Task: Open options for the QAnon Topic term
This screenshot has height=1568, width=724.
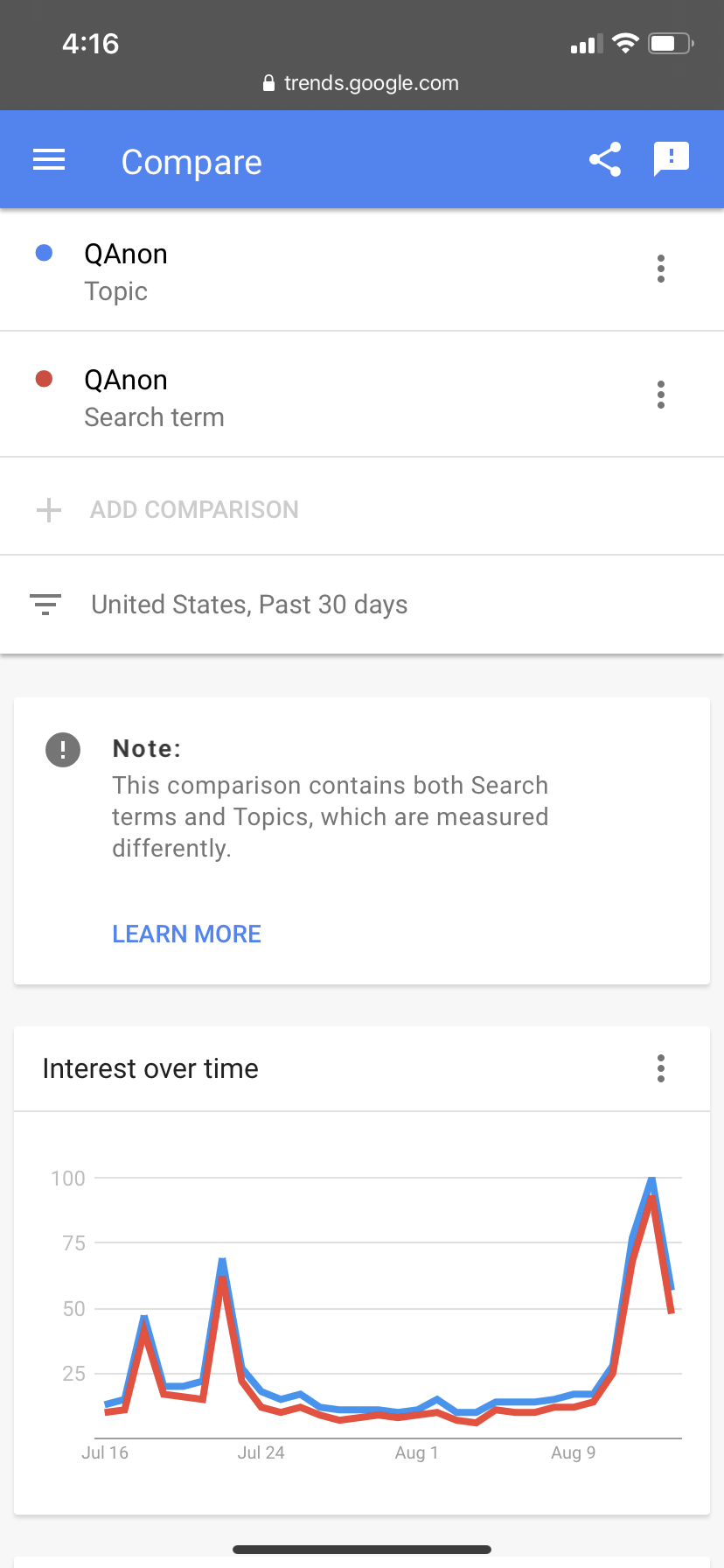Action: click(x=661, y=269)
